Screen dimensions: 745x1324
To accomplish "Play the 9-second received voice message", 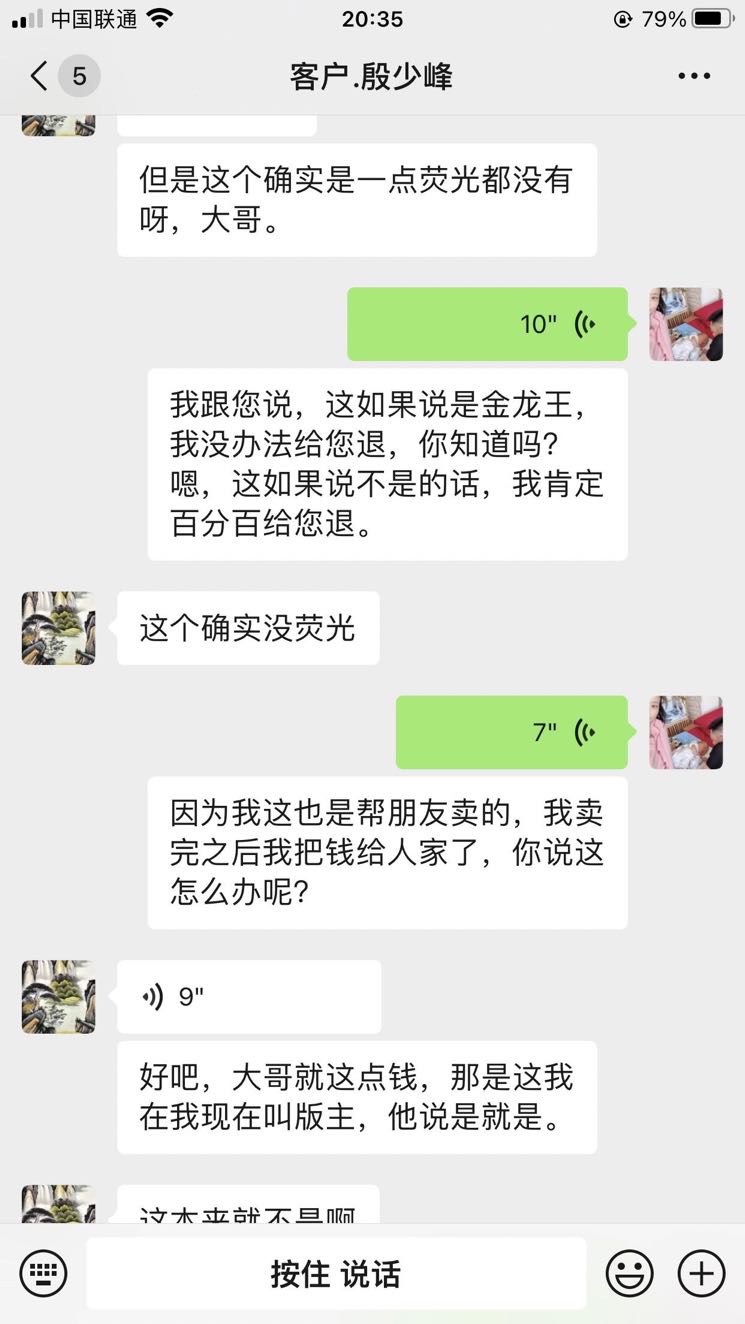I will click(x=248, y=997).
